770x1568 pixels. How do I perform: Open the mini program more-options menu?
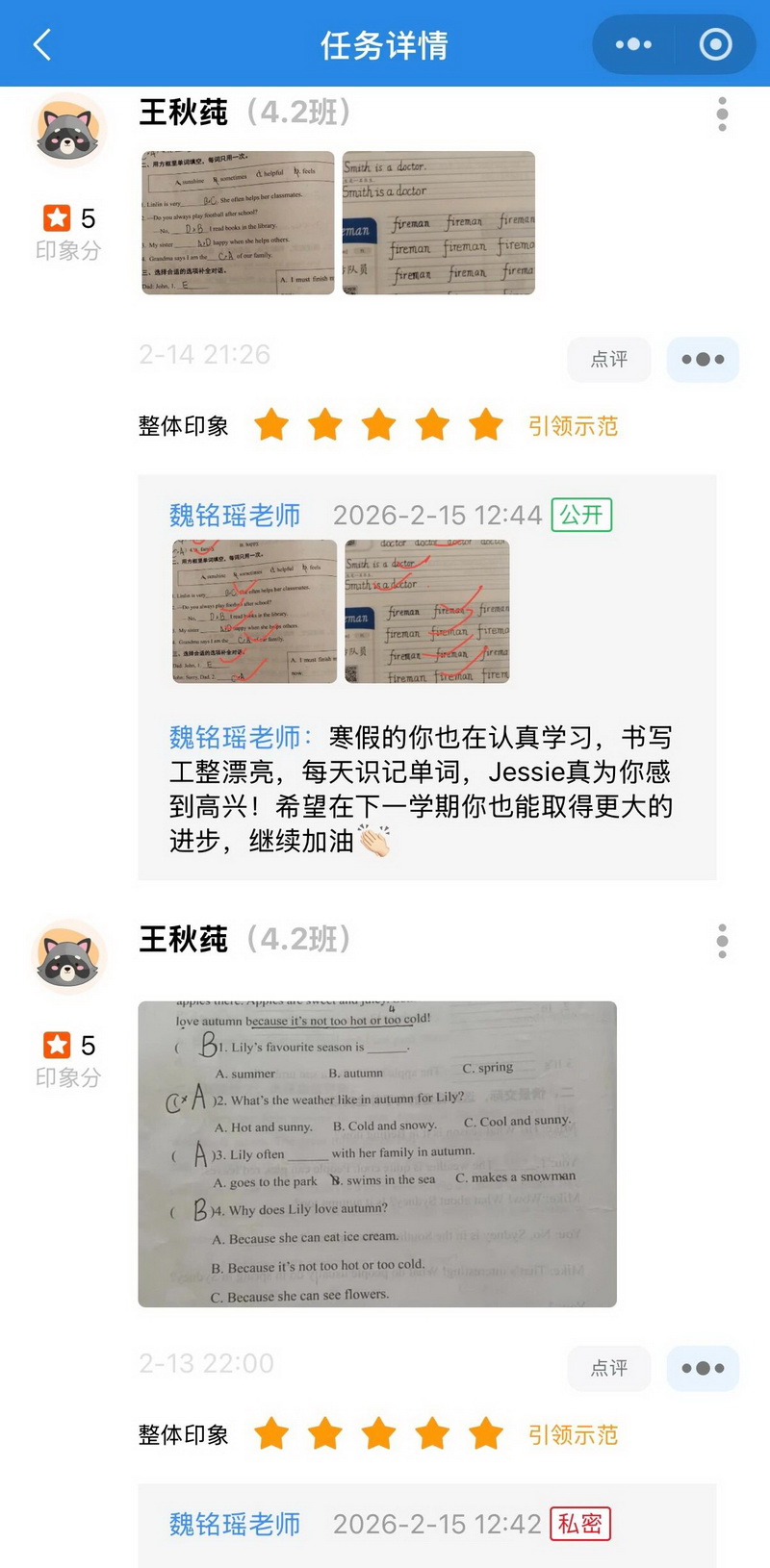click(x=633, y=44)
